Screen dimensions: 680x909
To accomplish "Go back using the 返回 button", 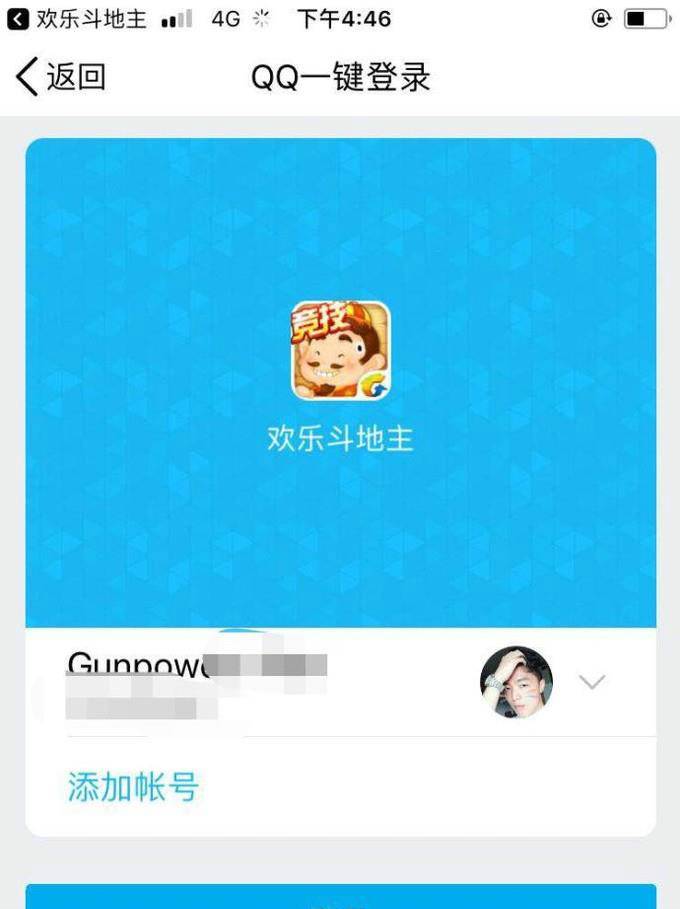I will pos(62,77).
